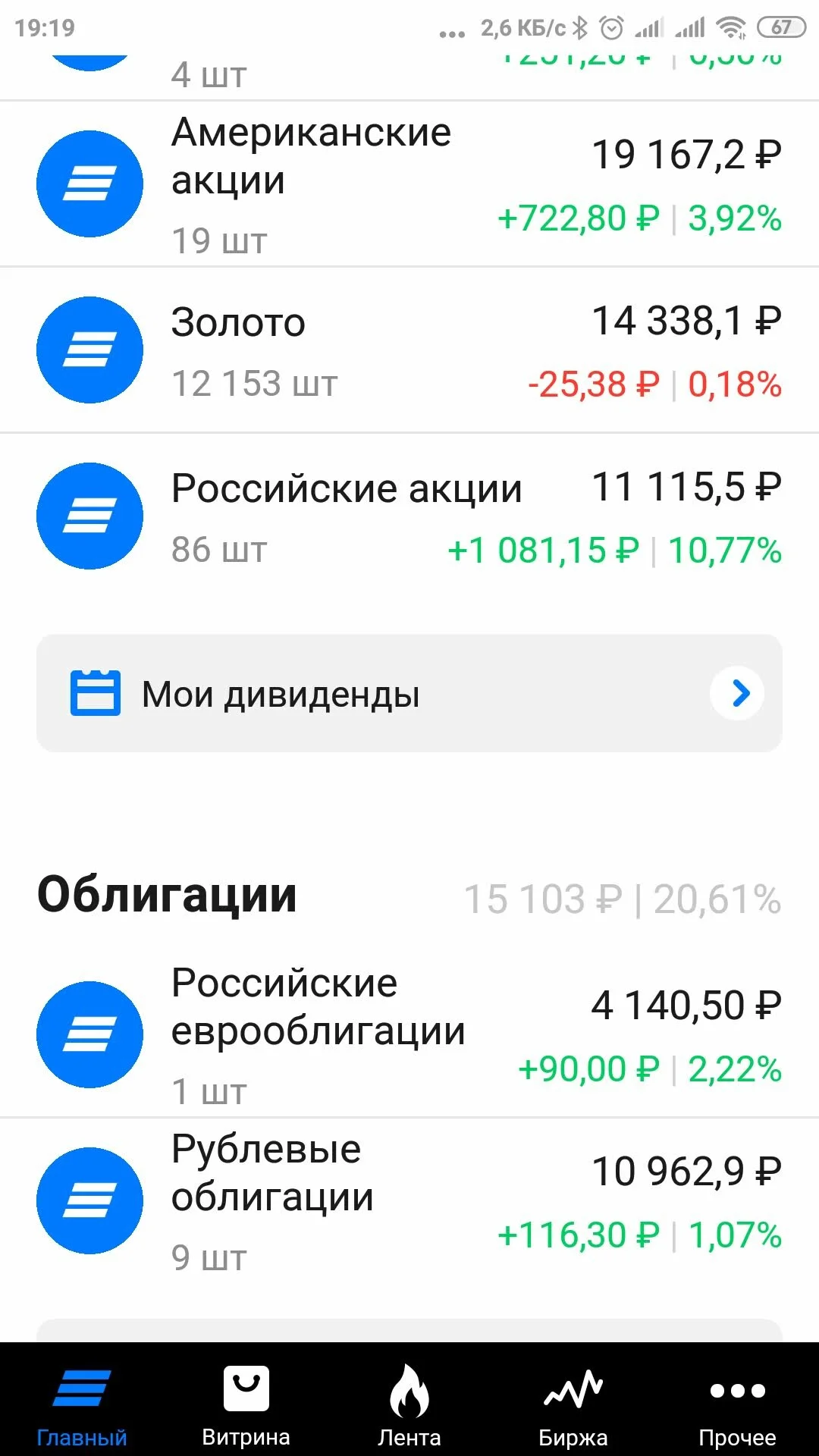
Task: Open the Рублевые облигации row
Action: pyautogui.click(x=409, y=1200)
